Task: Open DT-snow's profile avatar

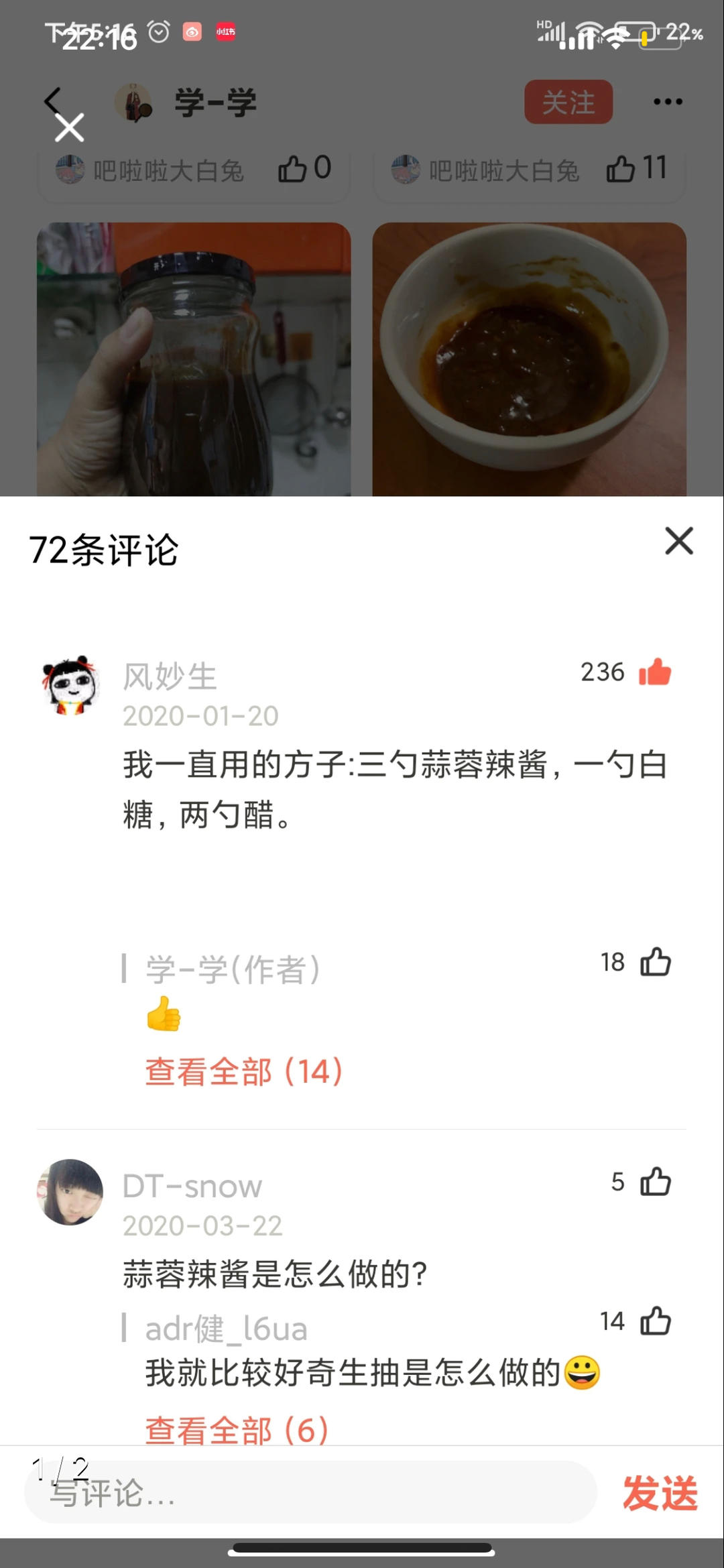Action: 70,1192
